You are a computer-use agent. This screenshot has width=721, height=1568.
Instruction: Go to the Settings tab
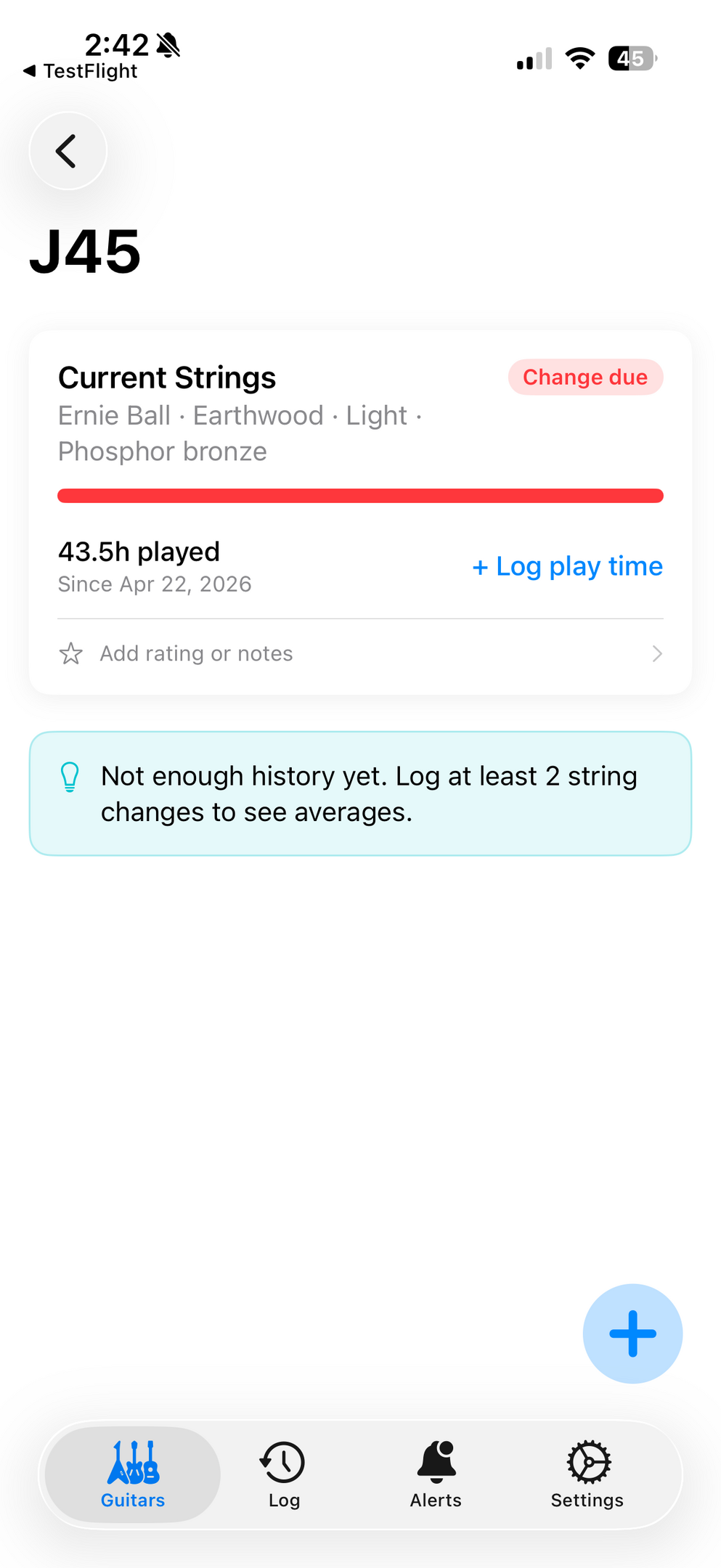[587, 1474]
